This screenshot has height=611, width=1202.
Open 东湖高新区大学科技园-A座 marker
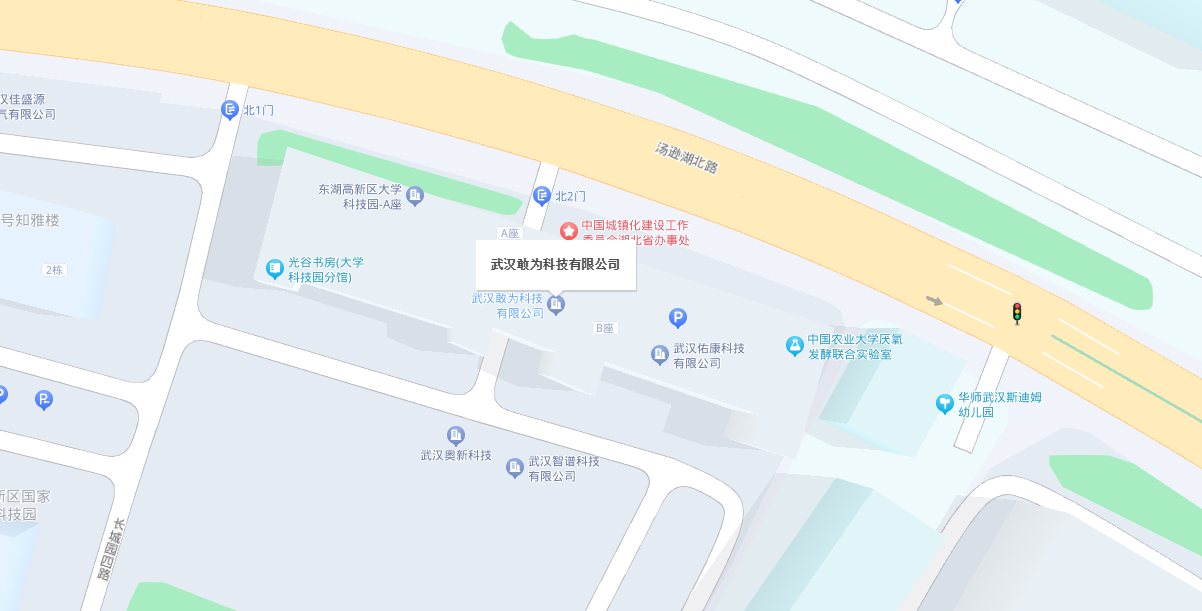coord(415,196)
